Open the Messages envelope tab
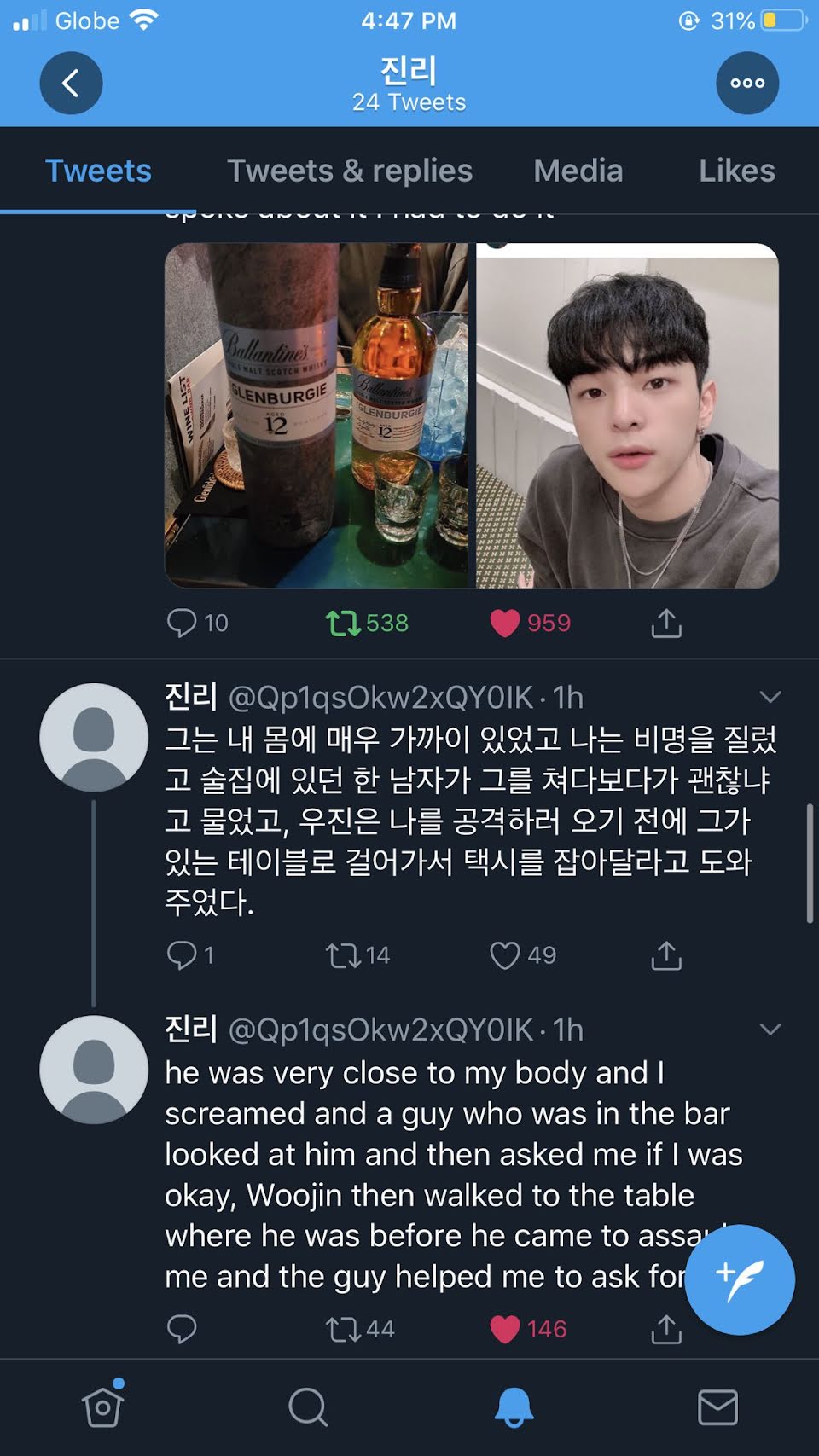 point(717,1407)
